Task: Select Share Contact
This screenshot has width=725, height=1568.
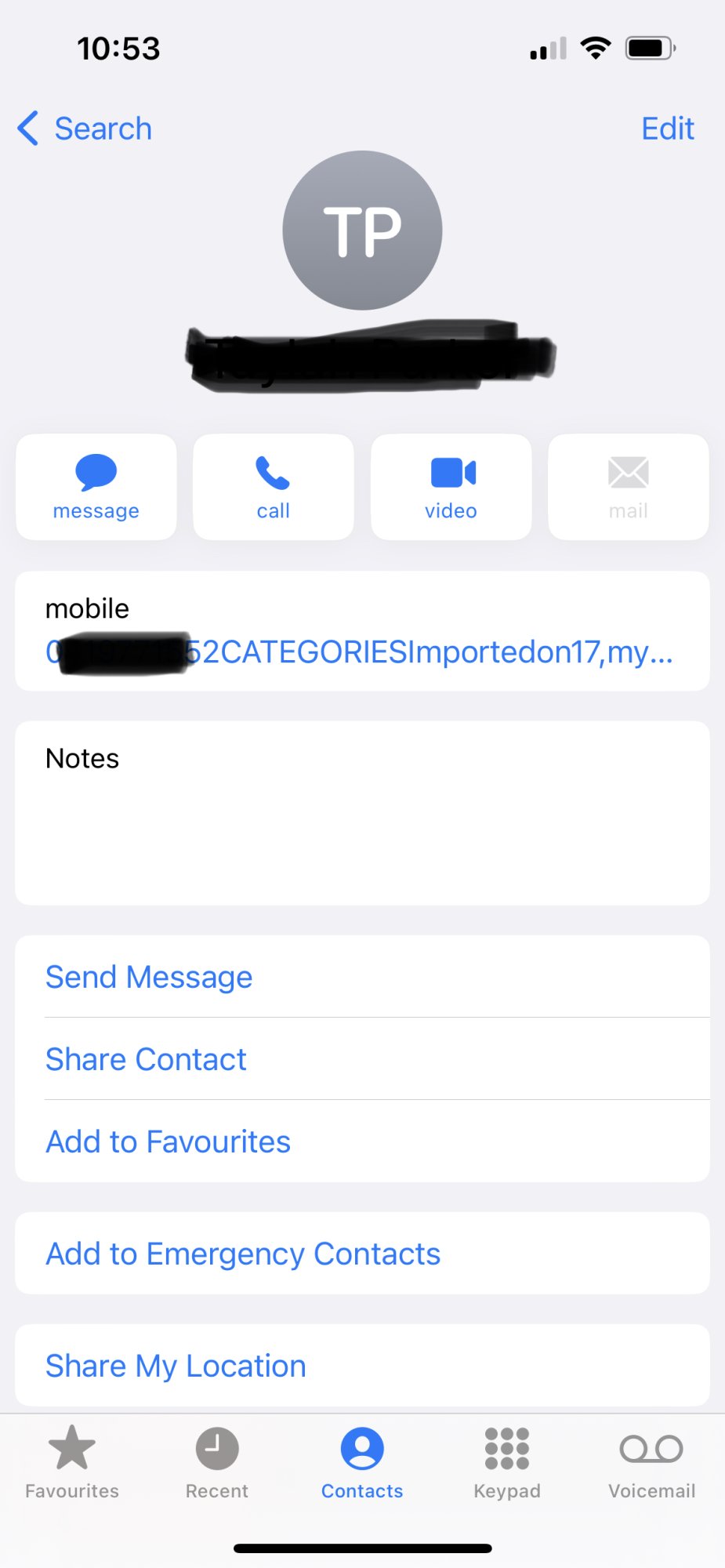Action: pos(362,1059)
